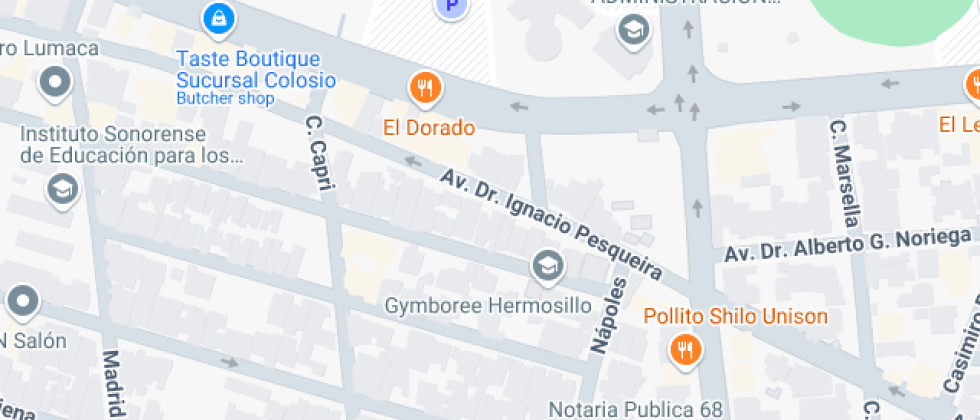This screenshot has width=980, height=420.
Task: Tap the Gymboree Hermosillo school marker
Action: point(546,266)
